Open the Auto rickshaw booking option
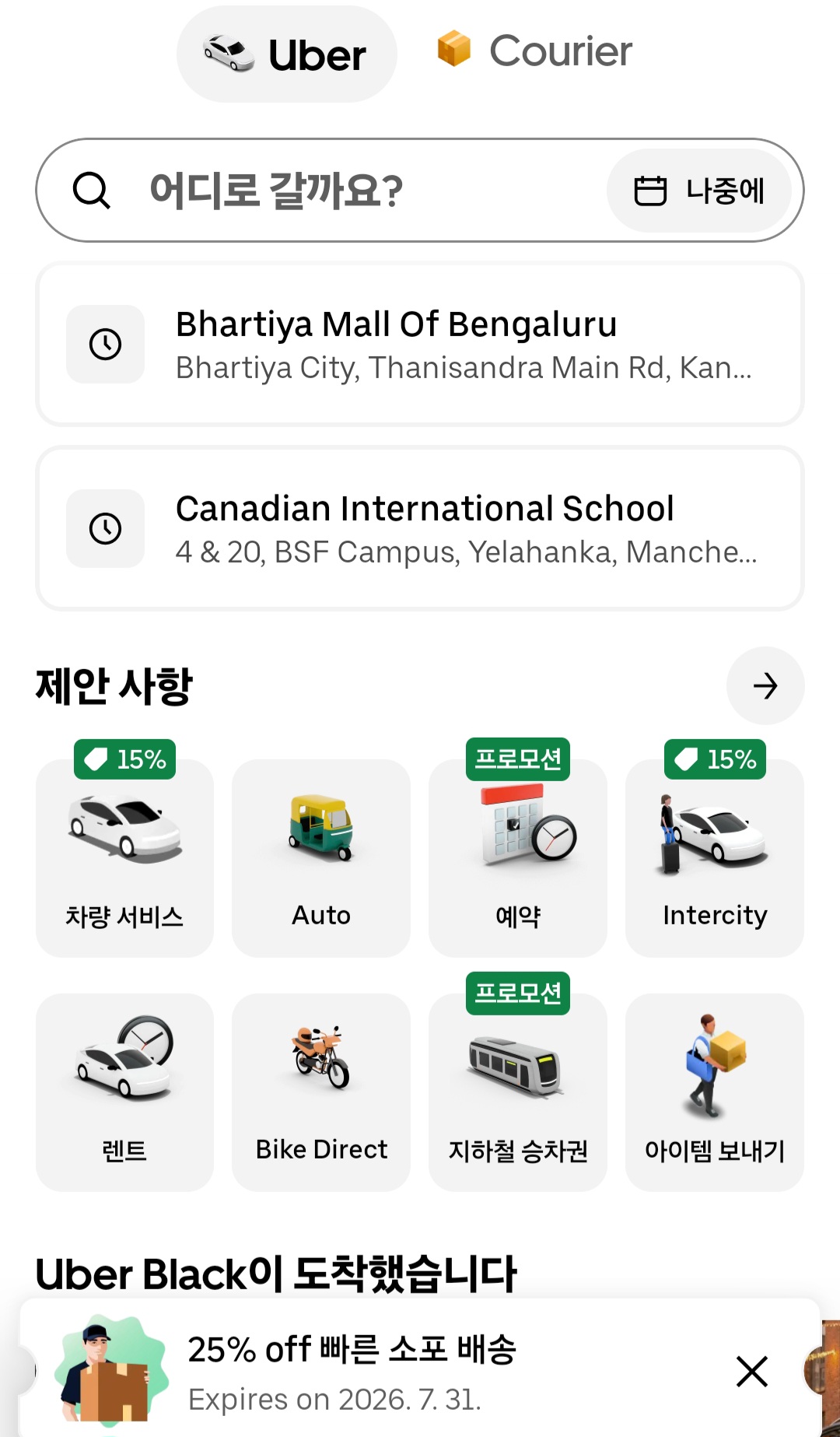Viewport: 840px width, 1437px height. pos(321,856)
